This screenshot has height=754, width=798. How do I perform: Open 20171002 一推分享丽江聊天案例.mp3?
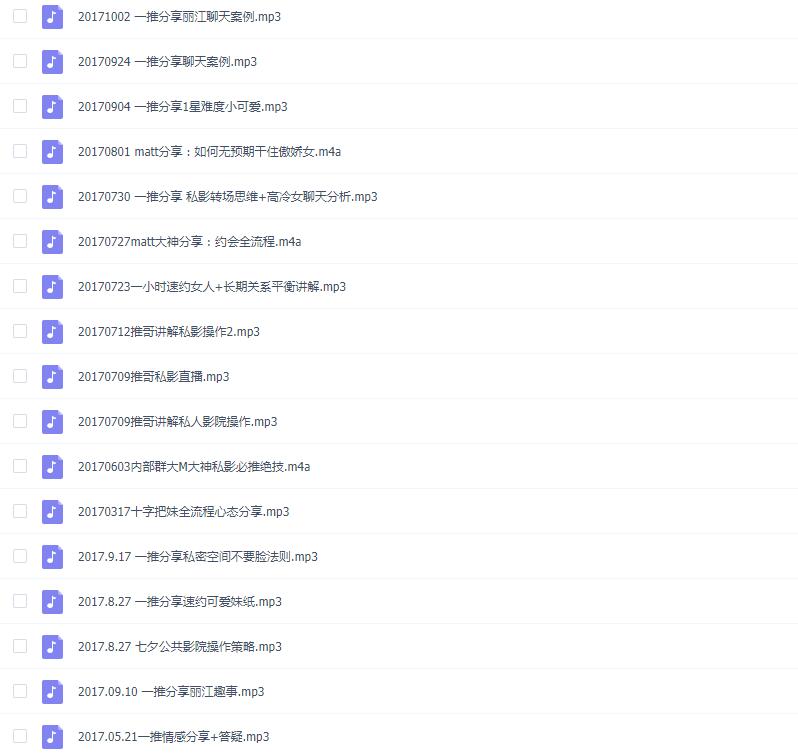pos(179,17)
